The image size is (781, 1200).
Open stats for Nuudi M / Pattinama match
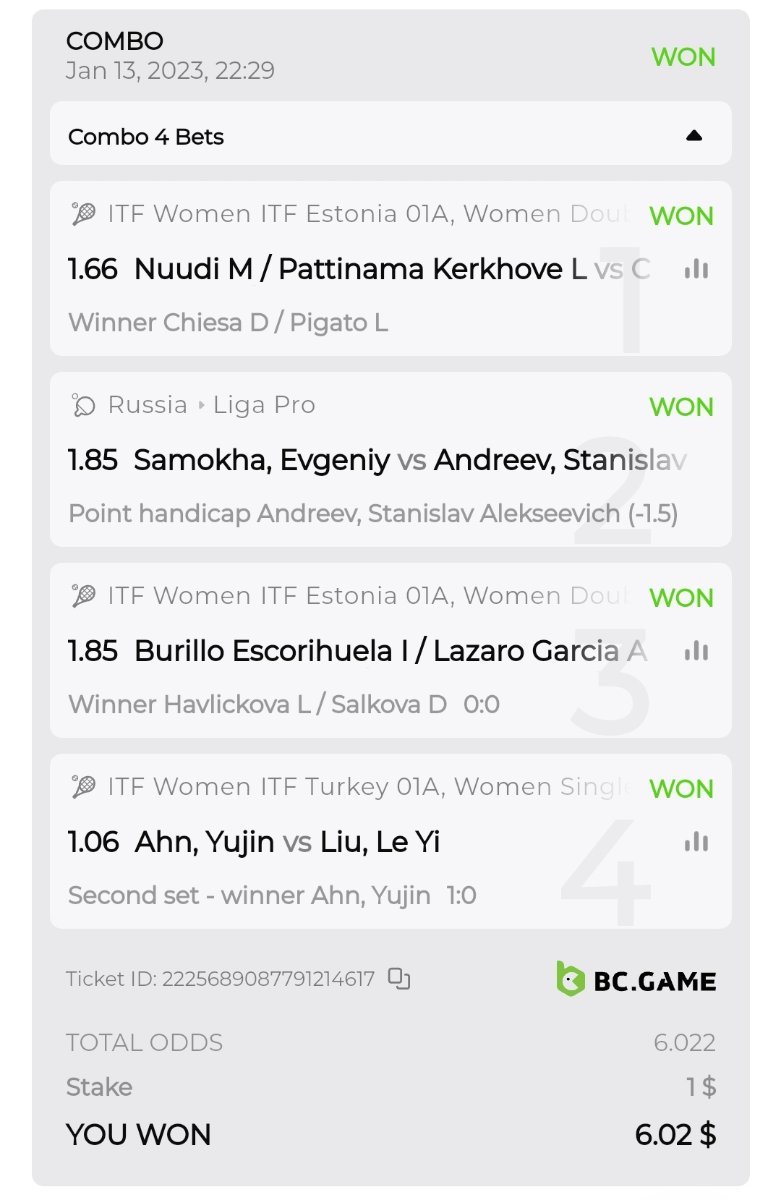(696, 269)
